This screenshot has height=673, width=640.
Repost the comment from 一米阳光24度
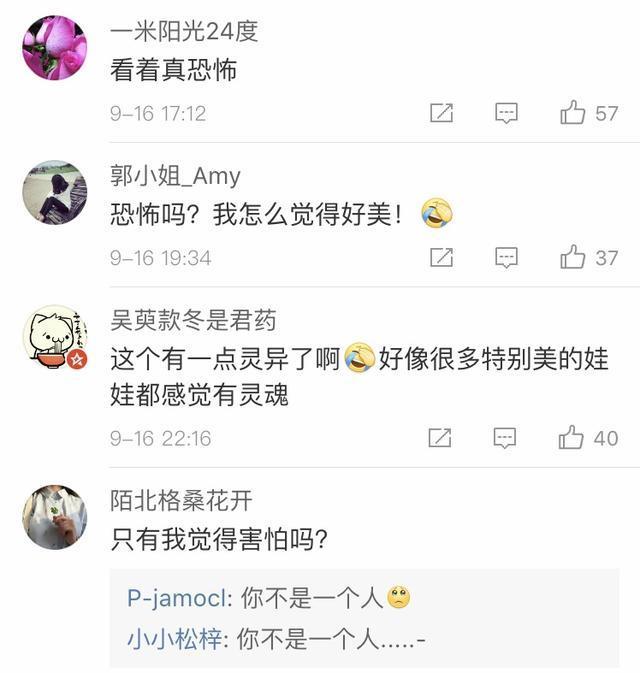click(441, 113)
